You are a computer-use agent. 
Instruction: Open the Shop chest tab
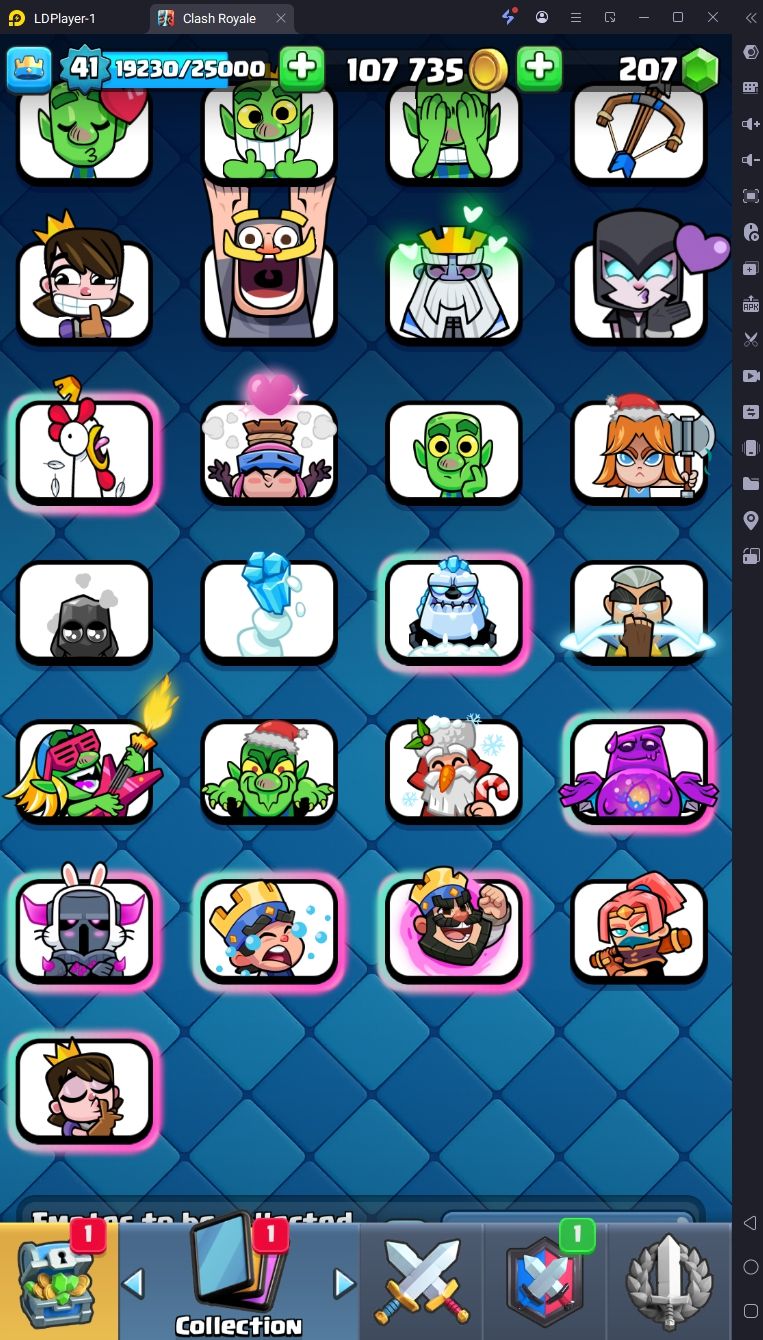[59, 1281]
